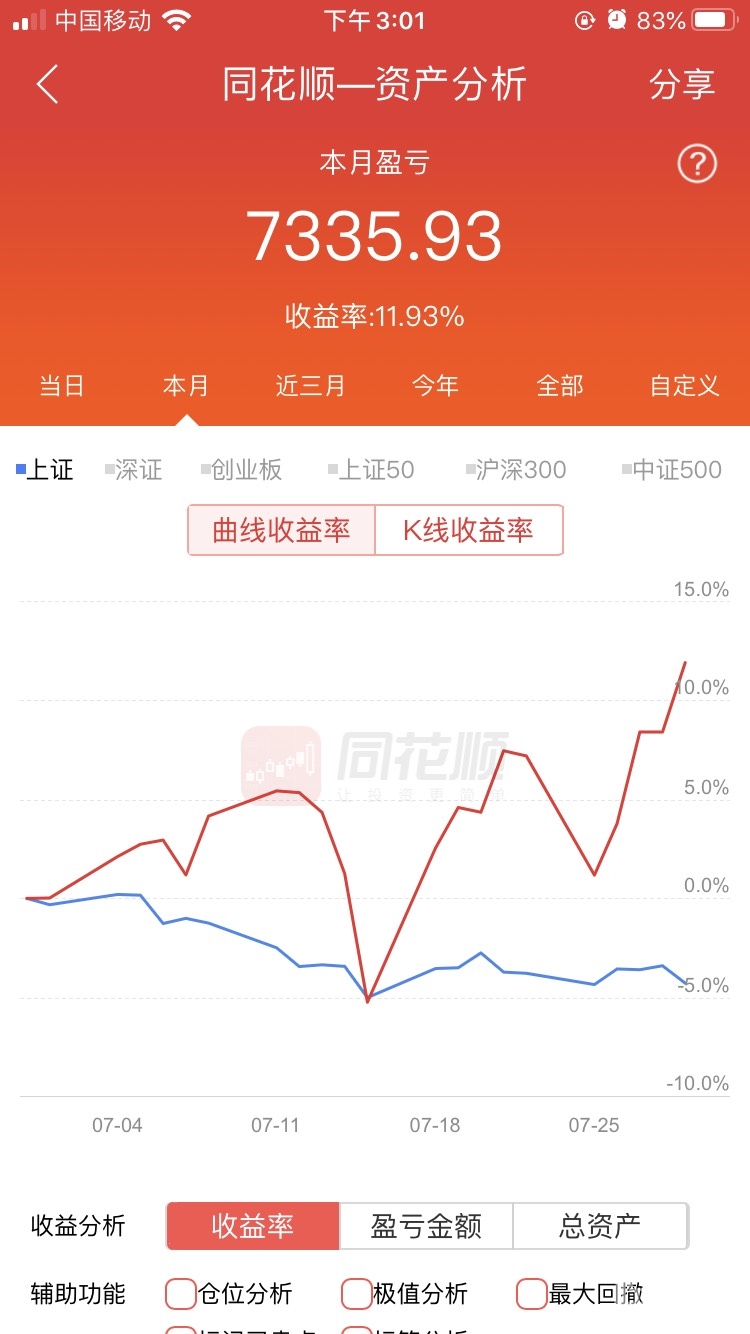The width and height of the screenshot is (750, 1334).
Task: Switch to the 当日 tab
Action: pos(62,386)
